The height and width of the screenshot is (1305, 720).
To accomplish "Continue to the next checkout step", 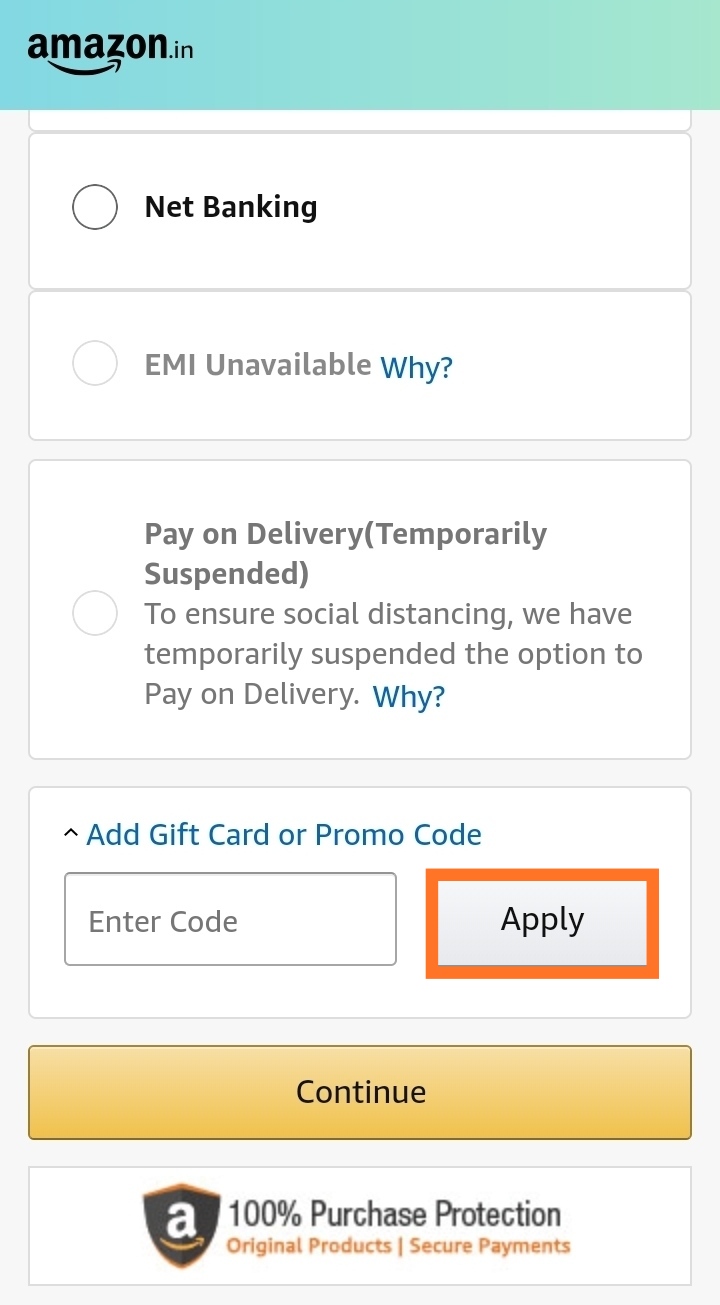I will click(360, 1092).
